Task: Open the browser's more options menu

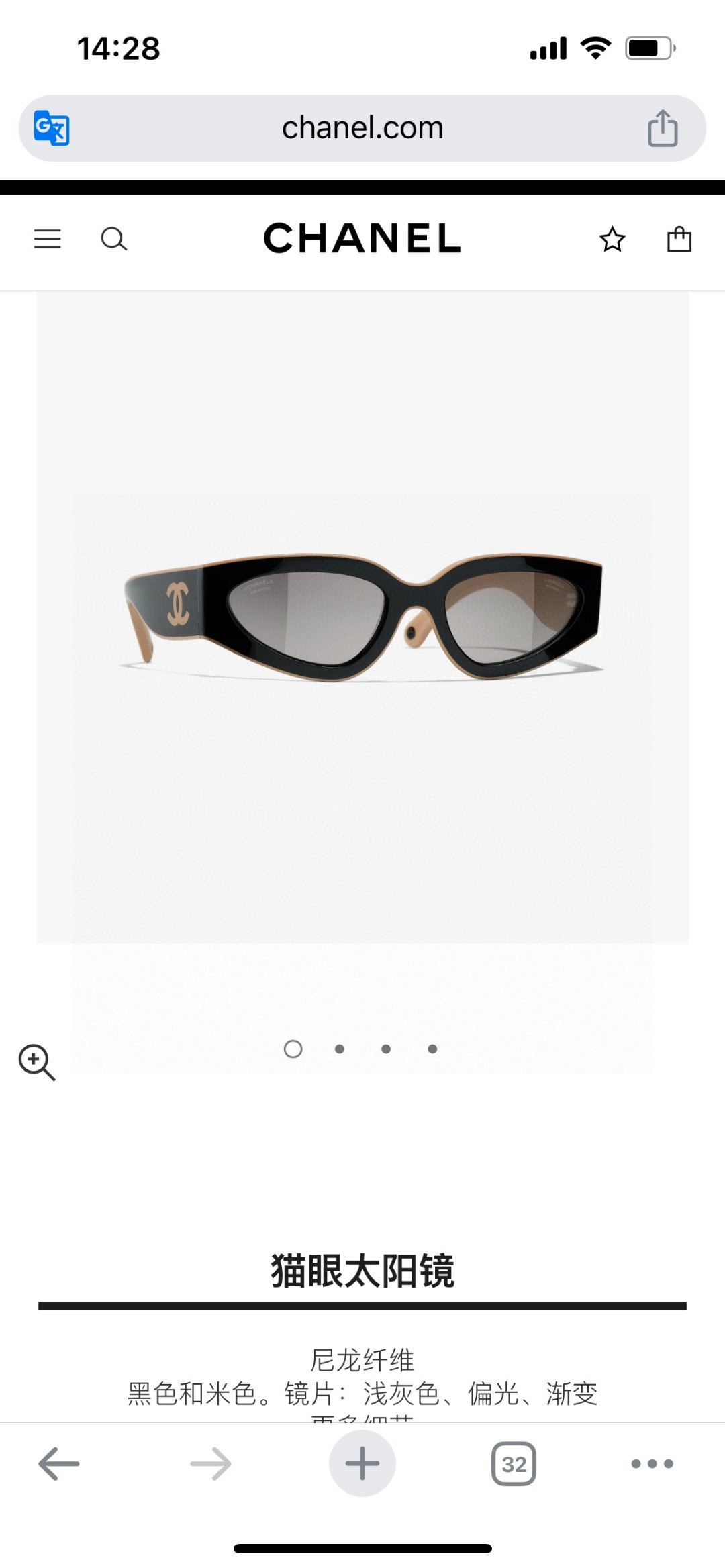Action: (x=652, y=1463)
